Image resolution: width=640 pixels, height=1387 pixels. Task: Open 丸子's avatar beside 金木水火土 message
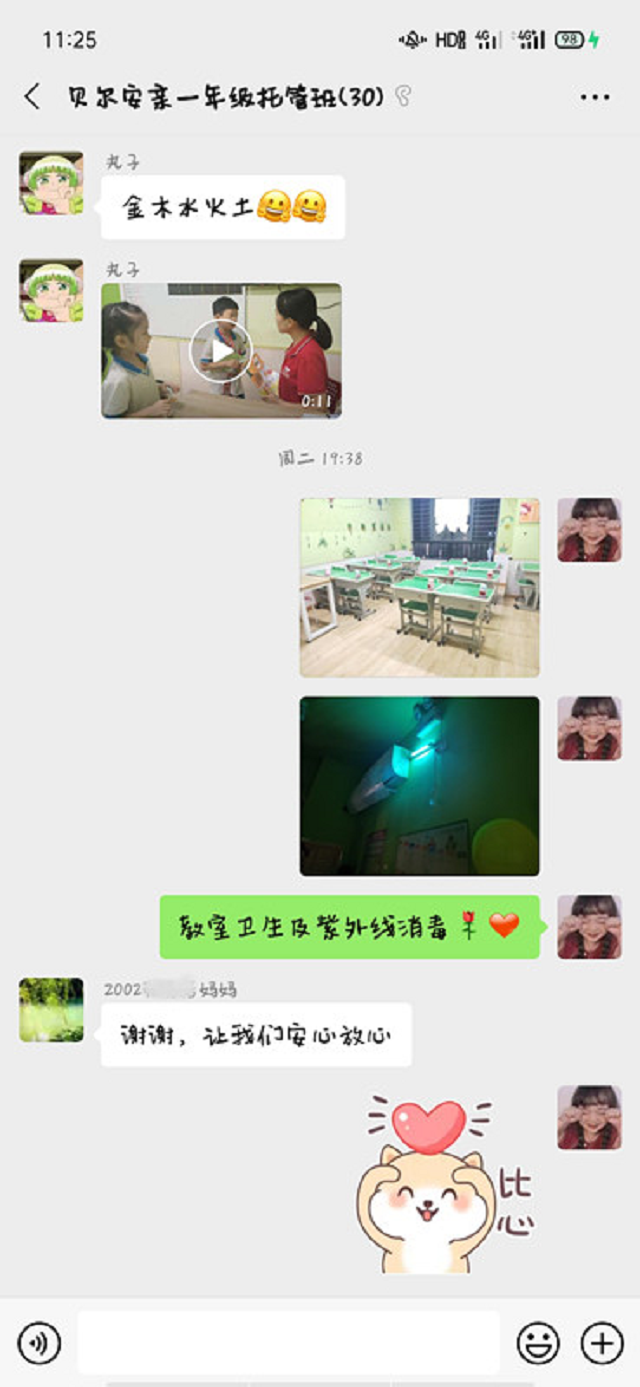(x=51, y=183)
